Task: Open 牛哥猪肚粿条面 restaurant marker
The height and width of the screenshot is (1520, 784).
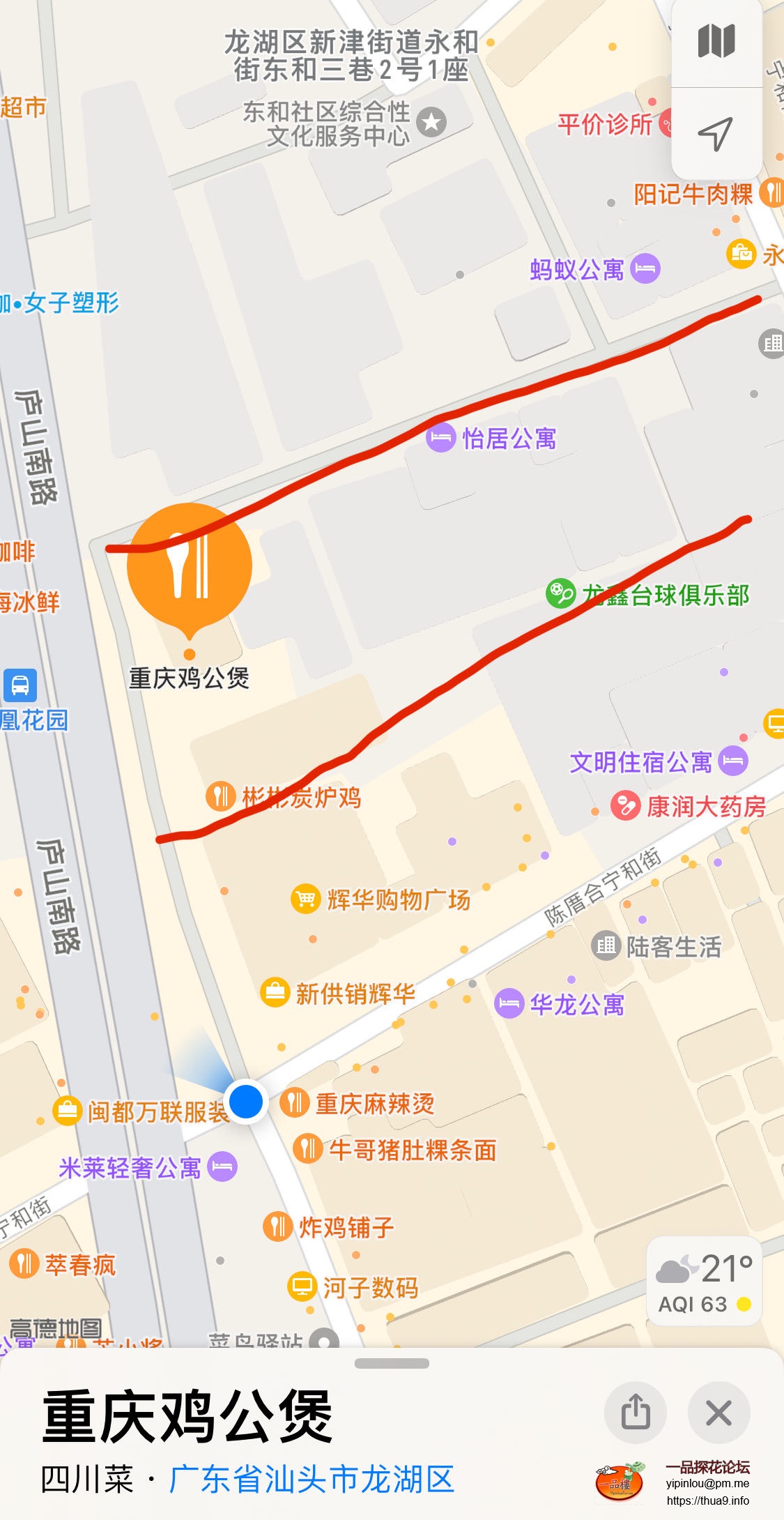Action: [307, 1148]
